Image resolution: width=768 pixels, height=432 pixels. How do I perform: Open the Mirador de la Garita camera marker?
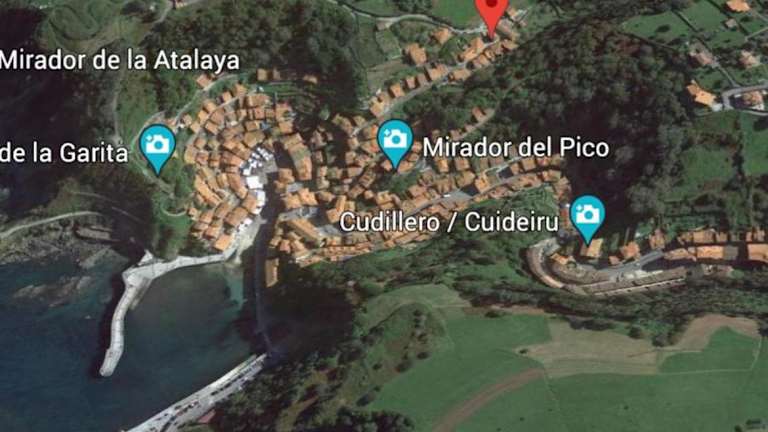[158, 144]
